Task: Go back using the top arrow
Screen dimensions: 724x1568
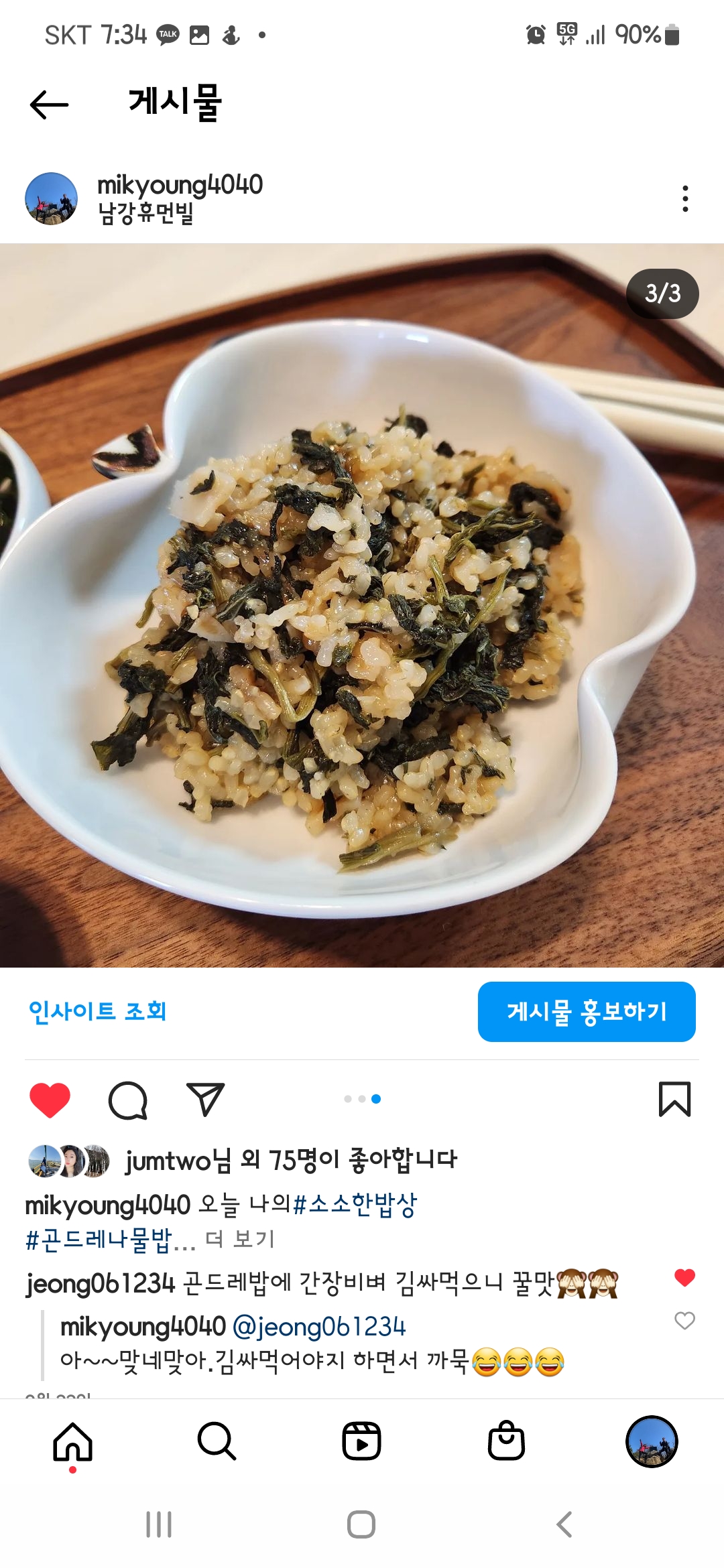Action: [49, 105]
